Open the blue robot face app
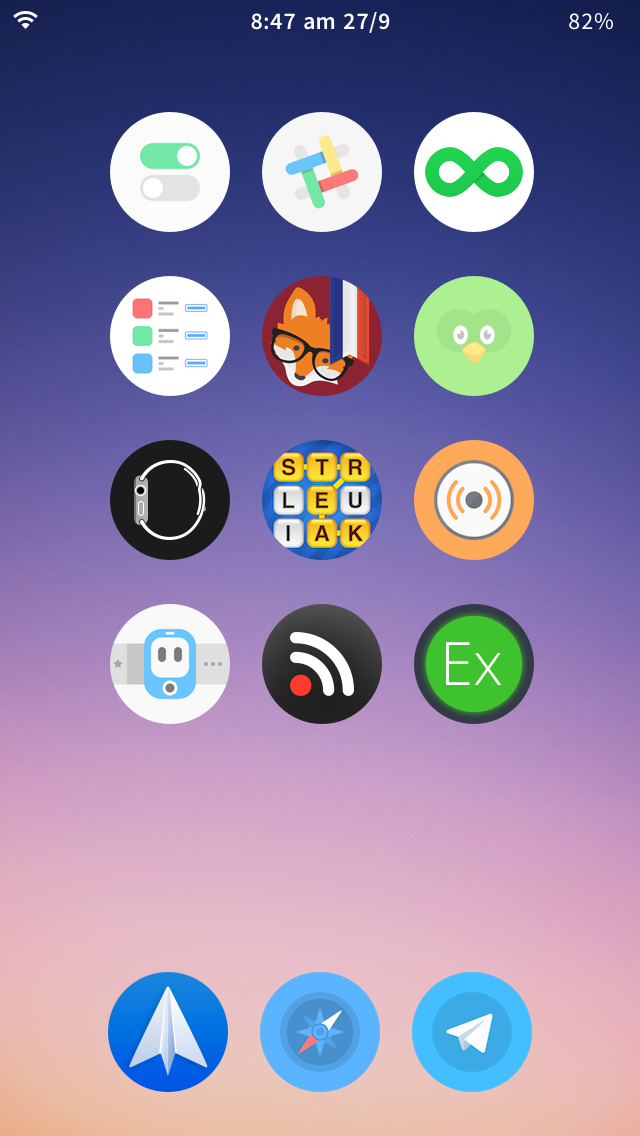640x1136 pixels. pos(170,664)
